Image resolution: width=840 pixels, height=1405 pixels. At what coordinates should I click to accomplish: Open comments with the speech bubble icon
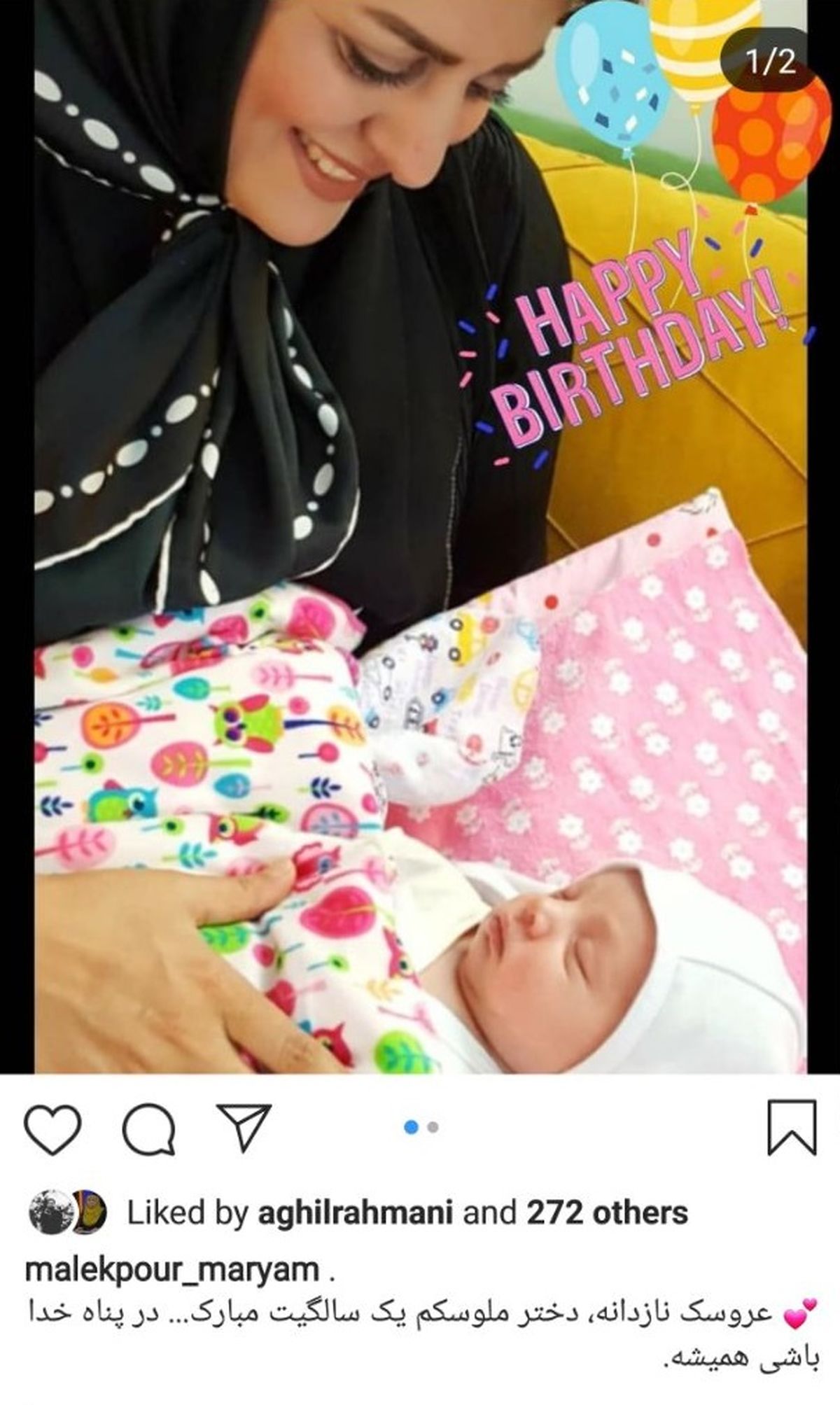click(x=148, y=1128)
